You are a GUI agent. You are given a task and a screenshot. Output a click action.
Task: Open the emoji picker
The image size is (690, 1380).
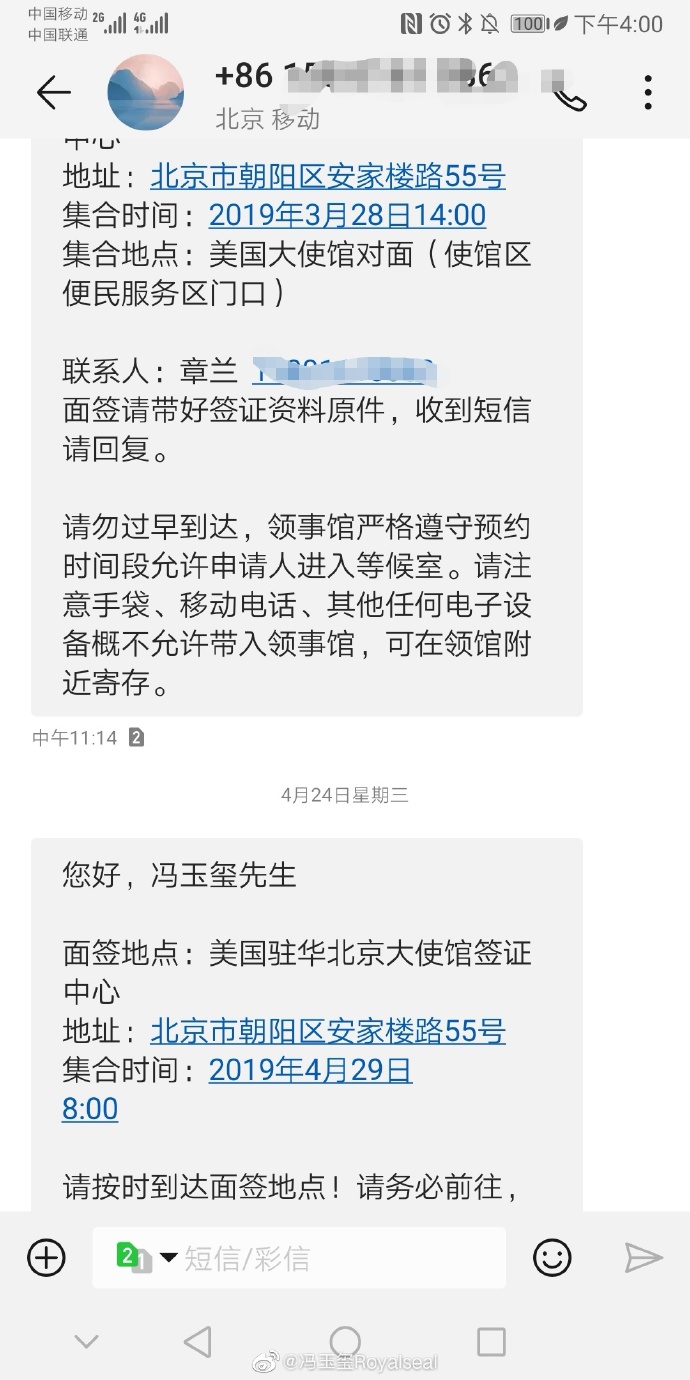[552, 1257]
